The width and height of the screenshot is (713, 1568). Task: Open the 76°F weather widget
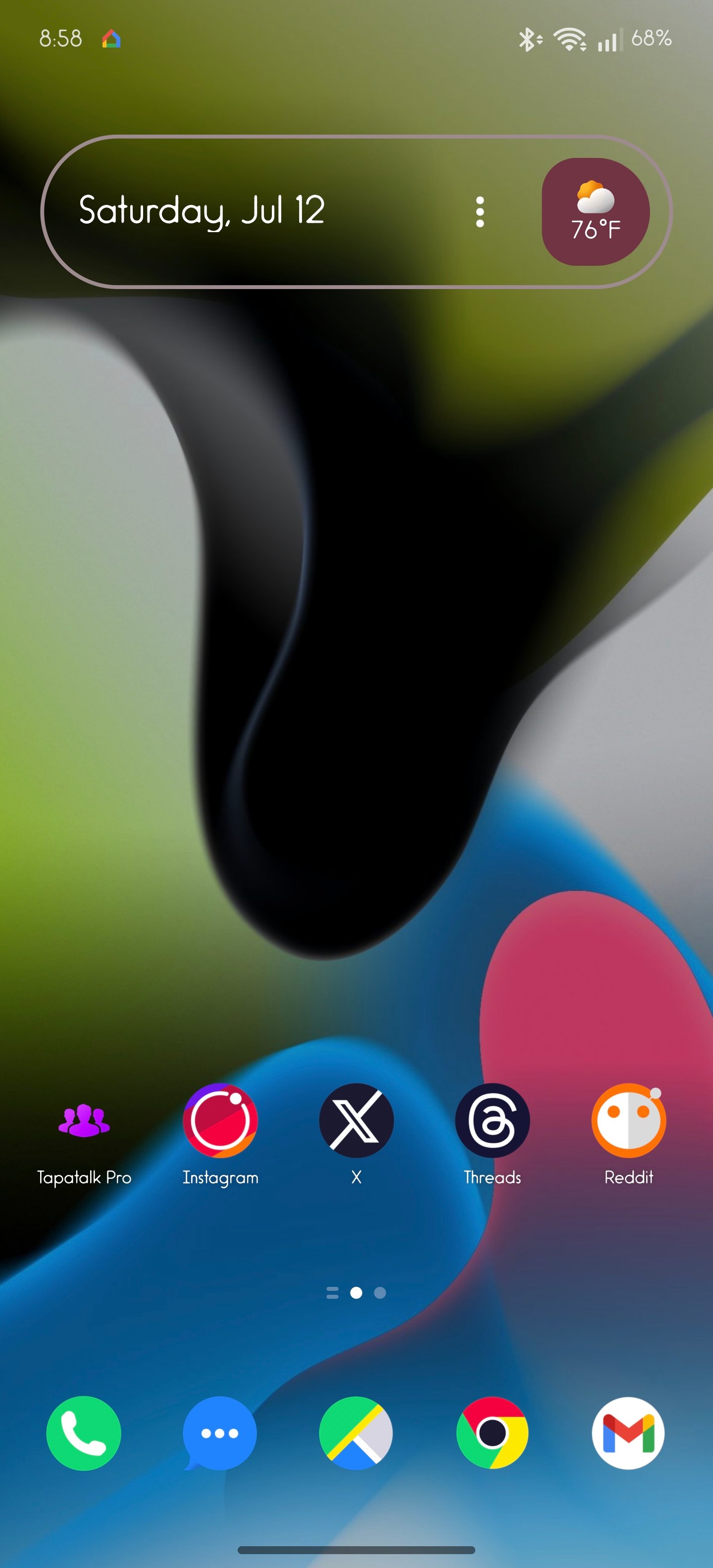tap(595, 212)
